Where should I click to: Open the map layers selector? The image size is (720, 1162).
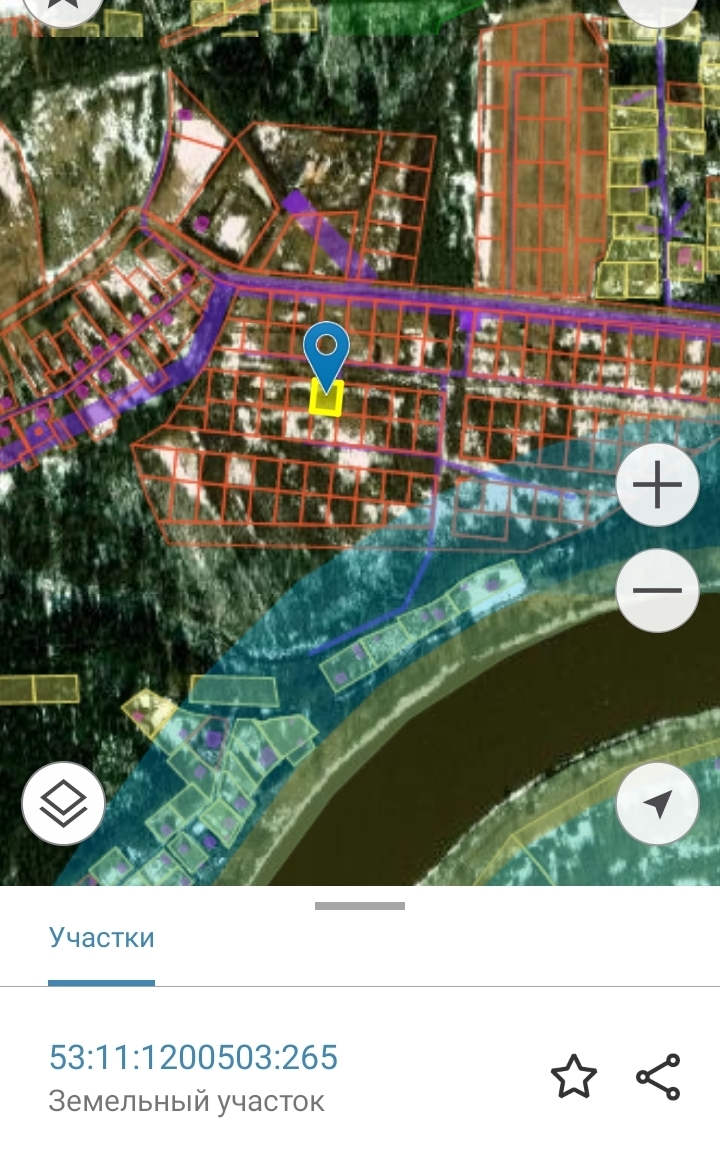coord(63,803)
